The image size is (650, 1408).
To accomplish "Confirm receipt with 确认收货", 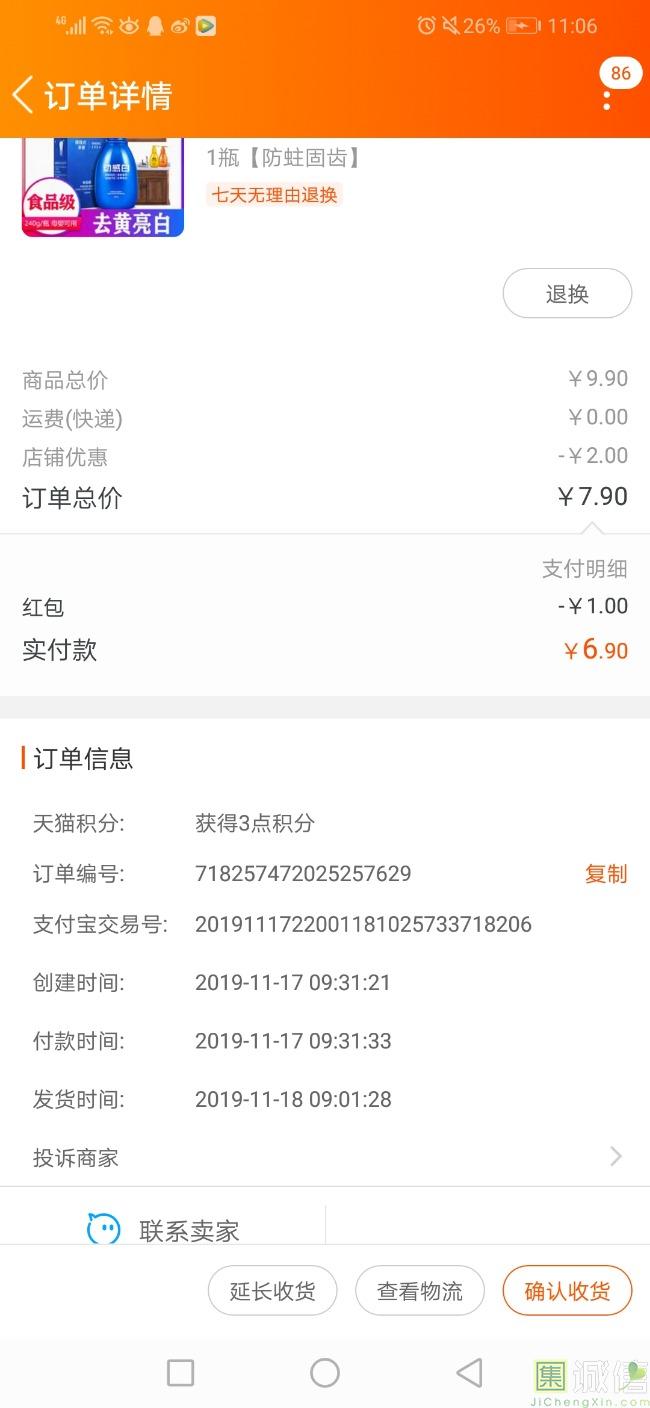I will (x=567, y=1291).
